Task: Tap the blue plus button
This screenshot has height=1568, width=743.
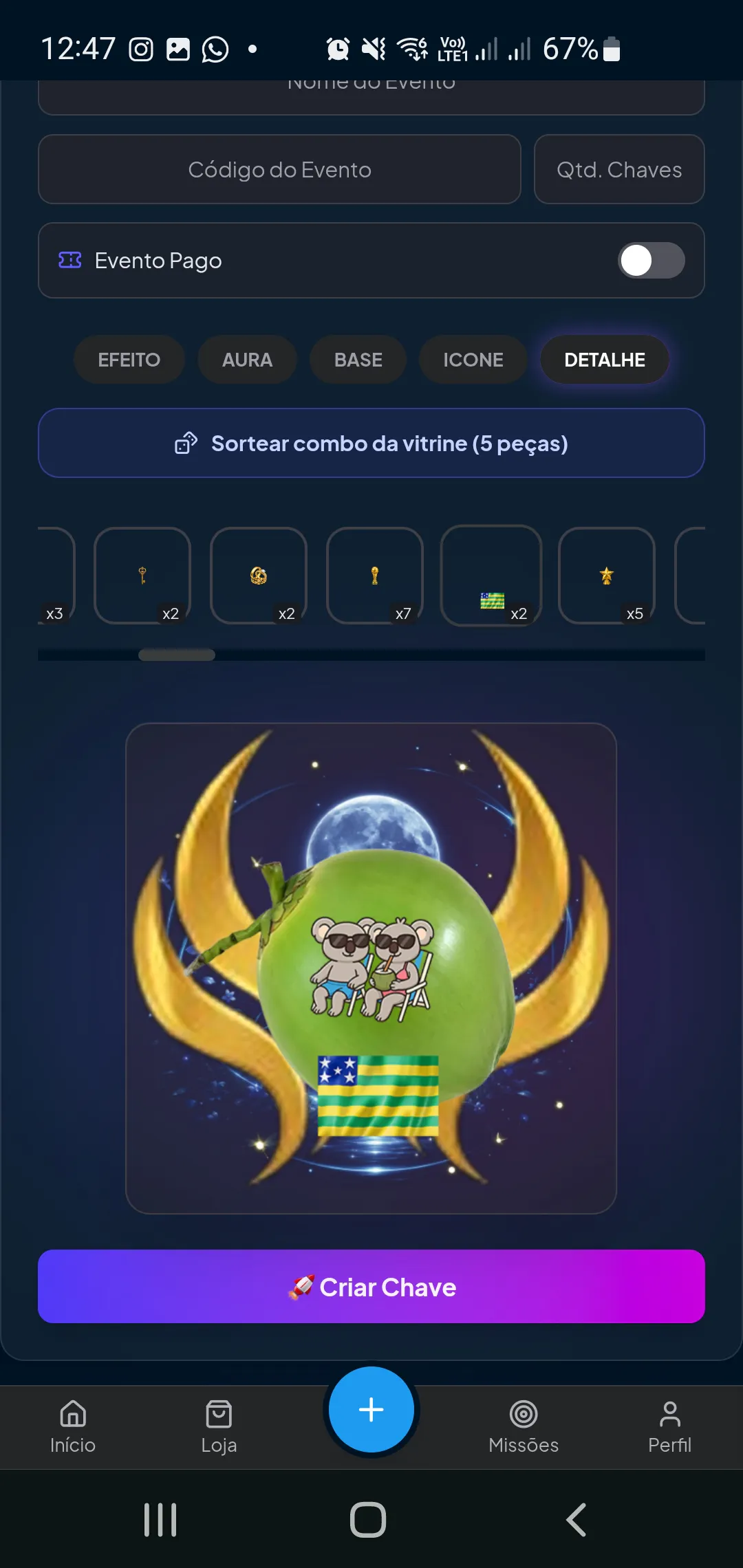Action: [371, 1410]
